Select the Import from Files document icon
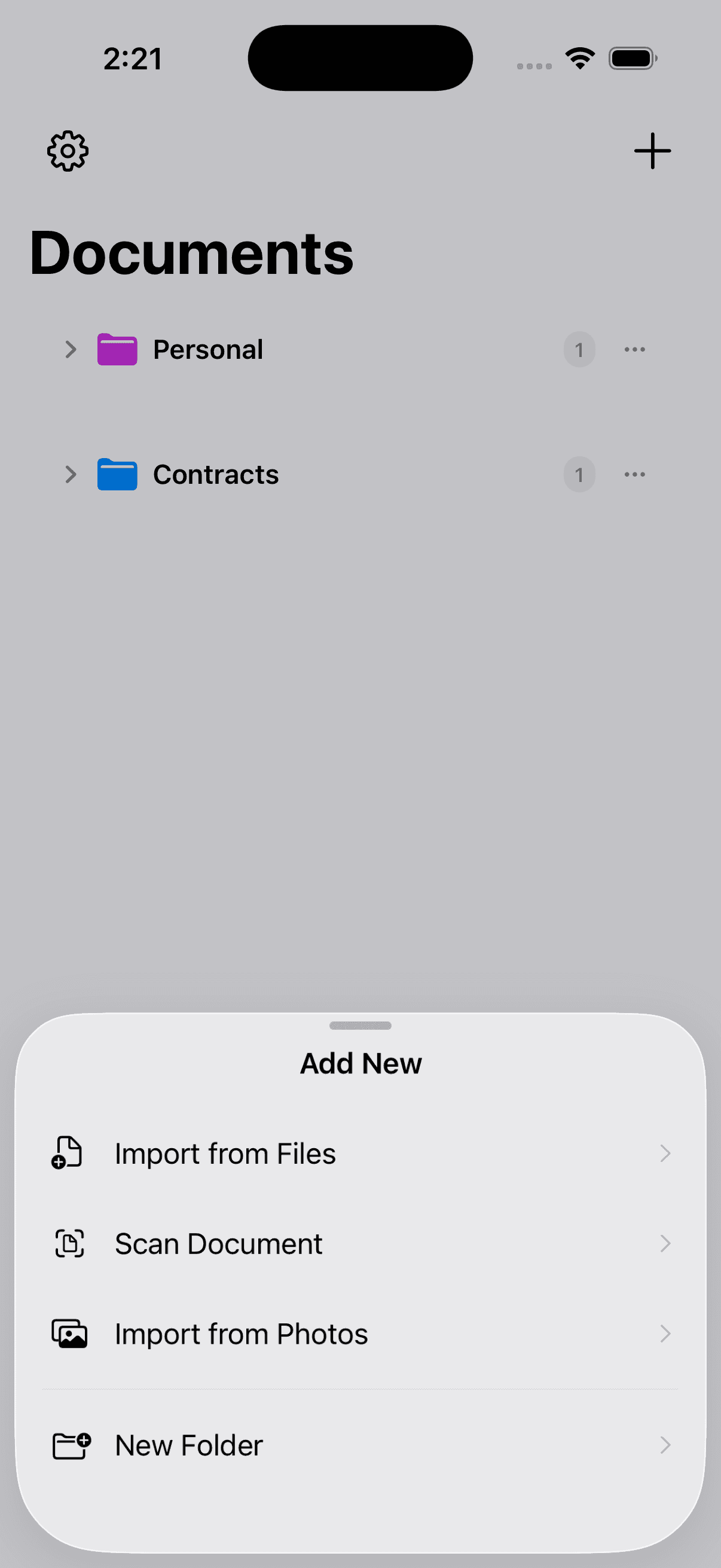The width and height of the screenshot is (721, 1568). 67,1152
